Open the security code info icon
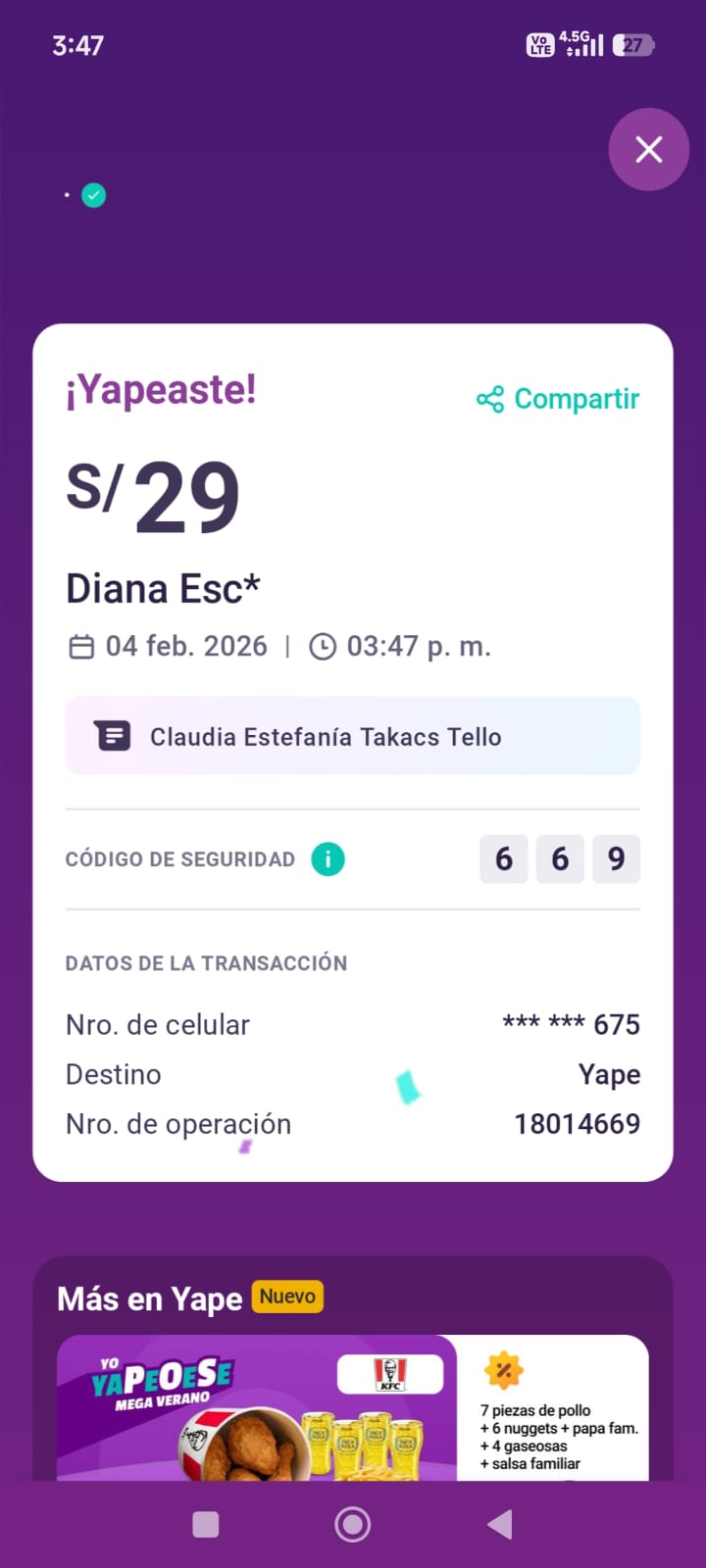 [x=328, y=859]
